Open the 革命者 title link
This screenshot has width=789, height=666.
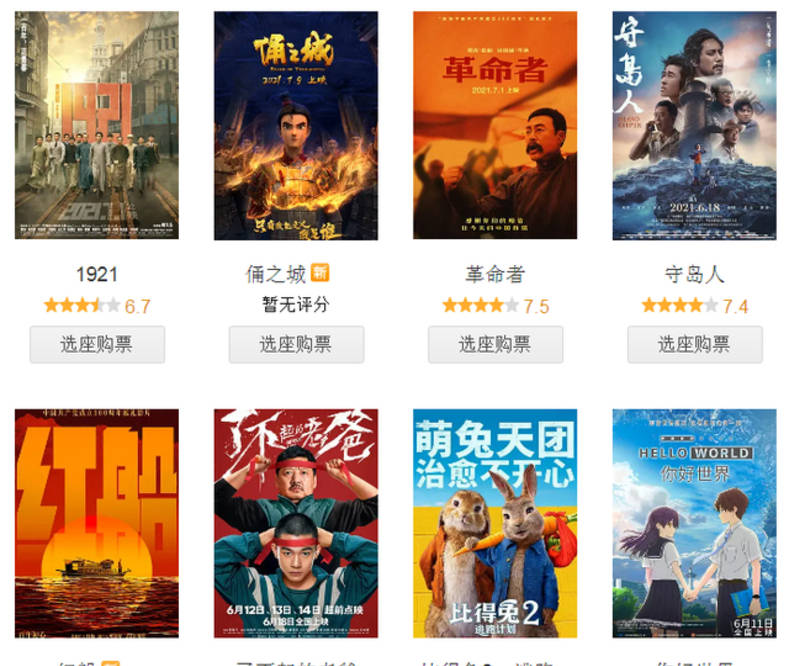click(495, 274)
